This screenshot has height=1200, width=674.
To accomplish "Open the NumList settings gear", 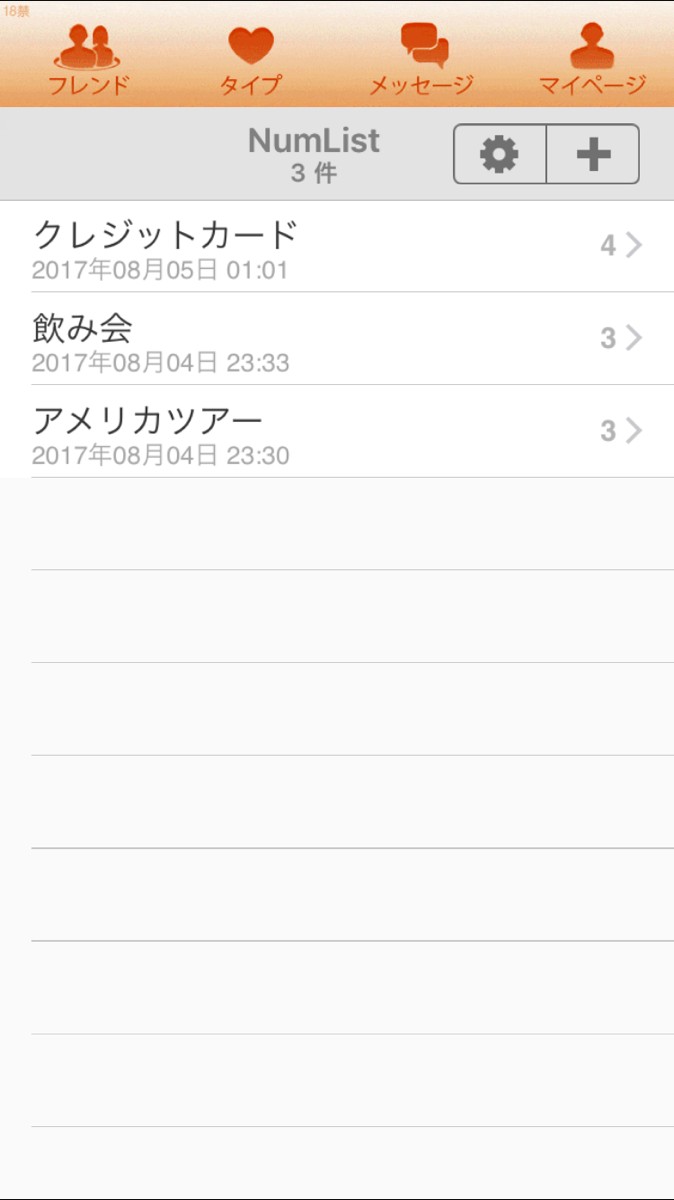I will 500,154.
